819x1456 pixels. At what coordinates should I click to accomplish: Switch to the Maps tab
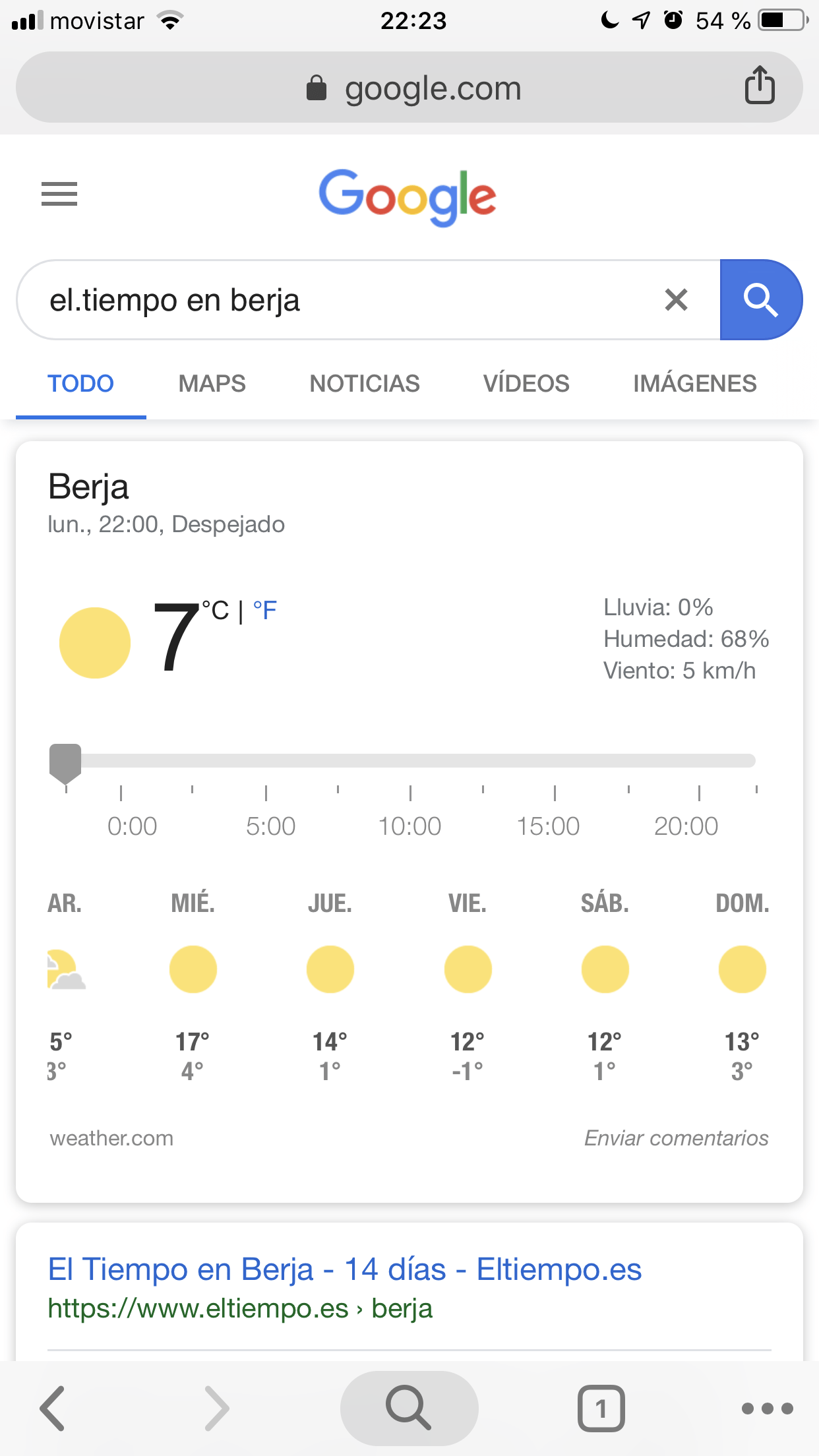coord(212,384)
